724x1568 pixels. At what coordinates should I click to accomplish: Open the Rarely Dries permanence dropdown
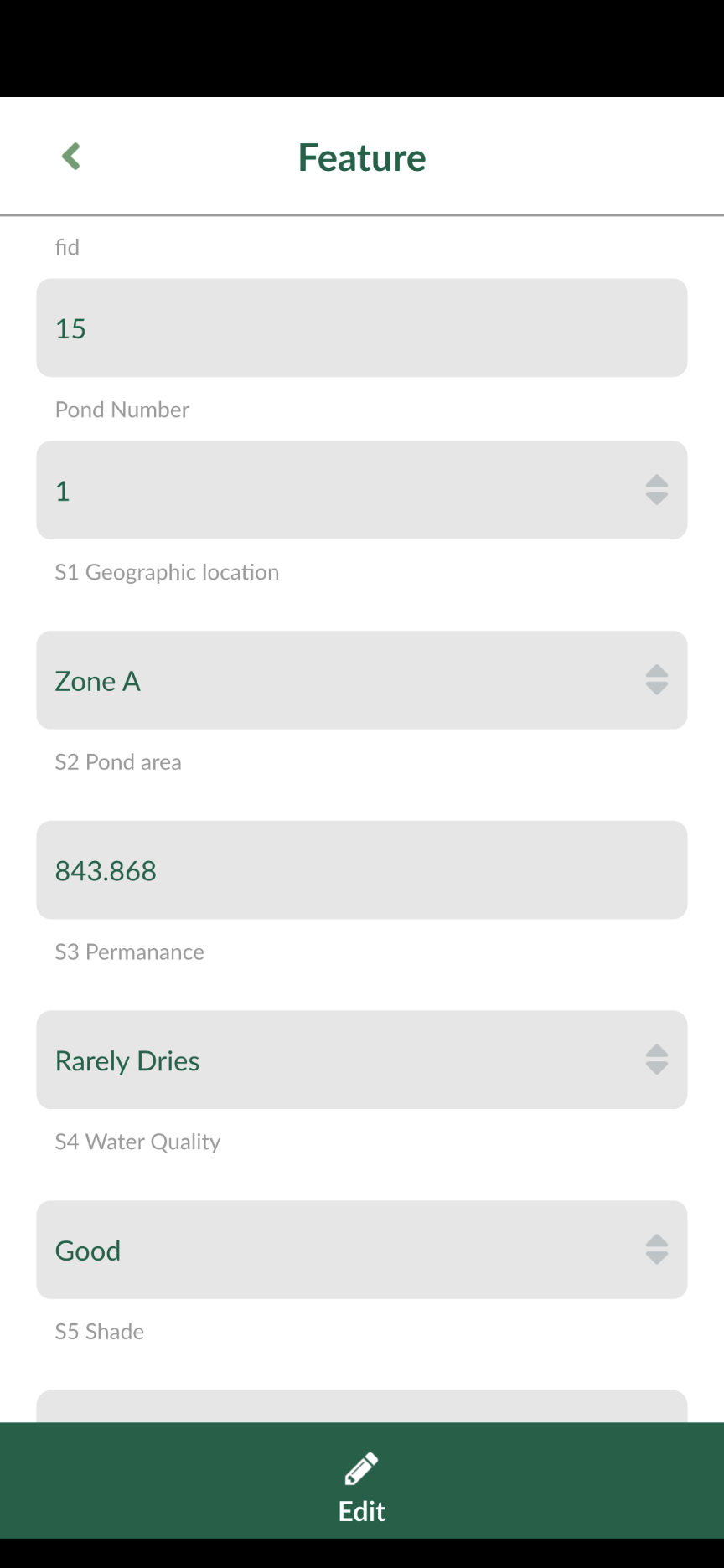click(362, 1060)
